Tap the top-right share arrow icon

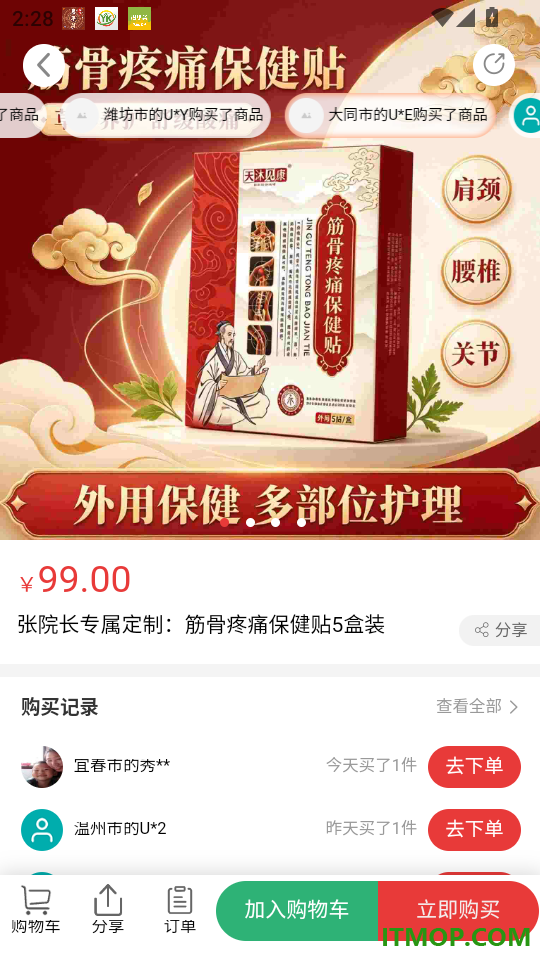(x=494, y=65)
